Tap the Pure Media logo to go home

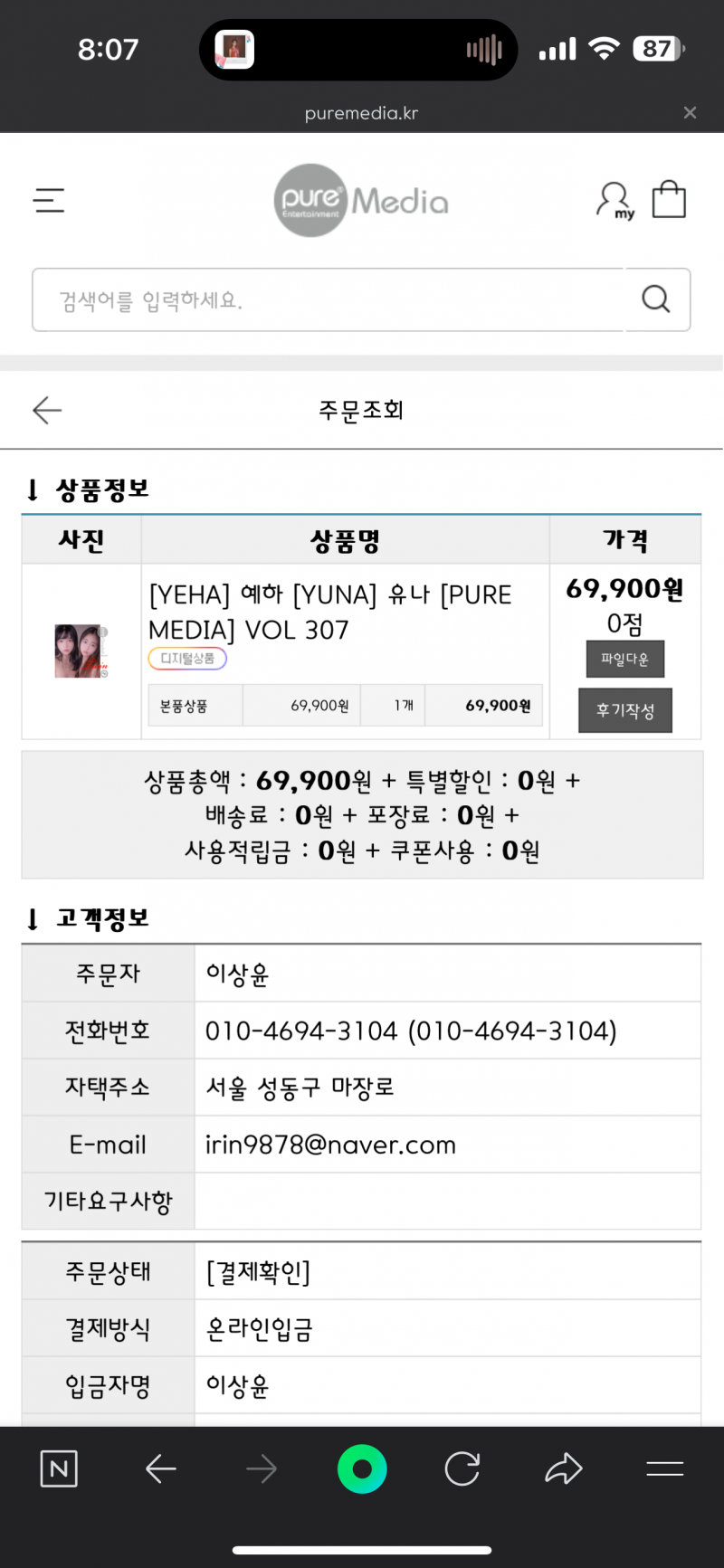361,200
